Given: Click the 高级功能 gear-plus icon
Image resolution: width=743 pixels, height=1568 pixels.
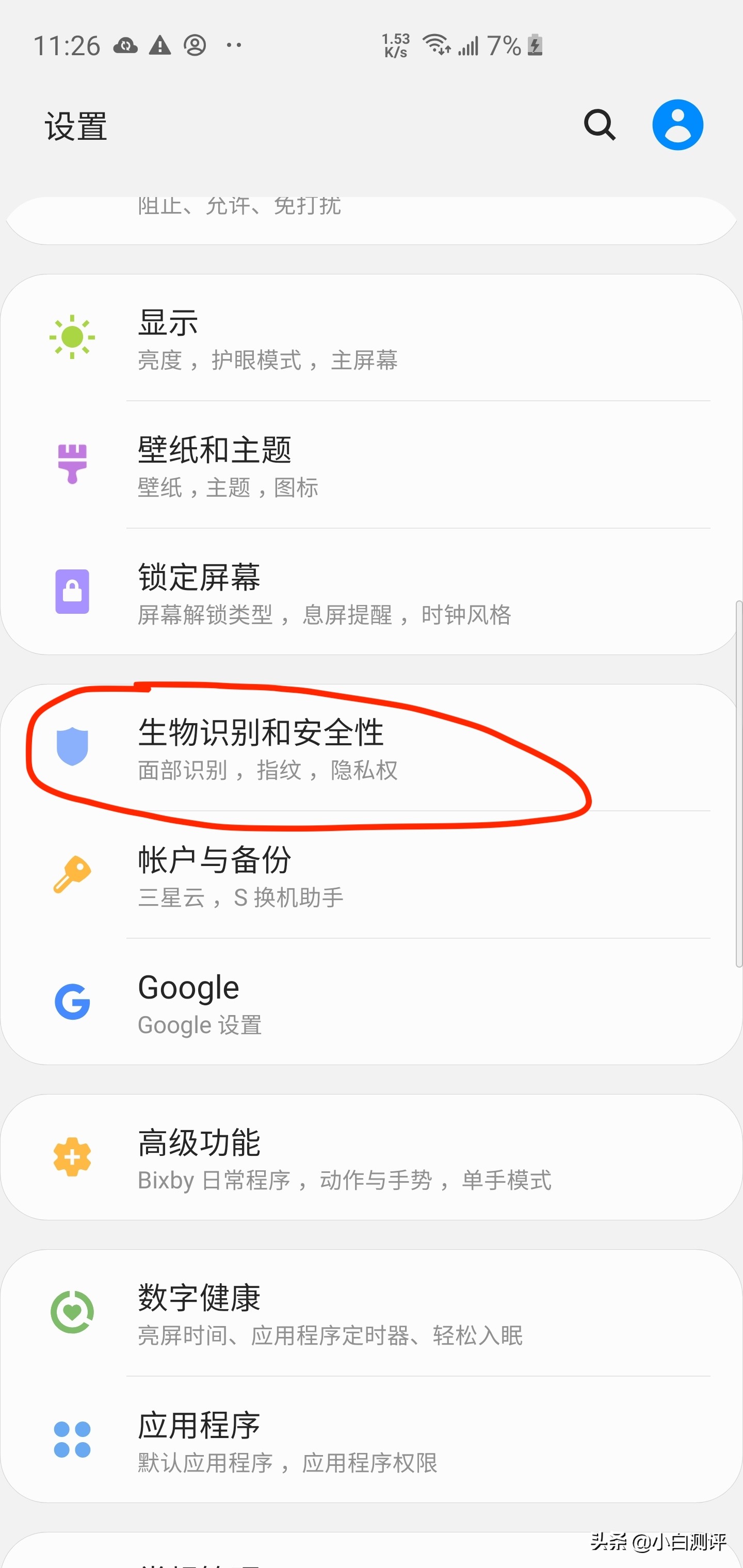Looking at the screenshot, I should pos(72,1156).
